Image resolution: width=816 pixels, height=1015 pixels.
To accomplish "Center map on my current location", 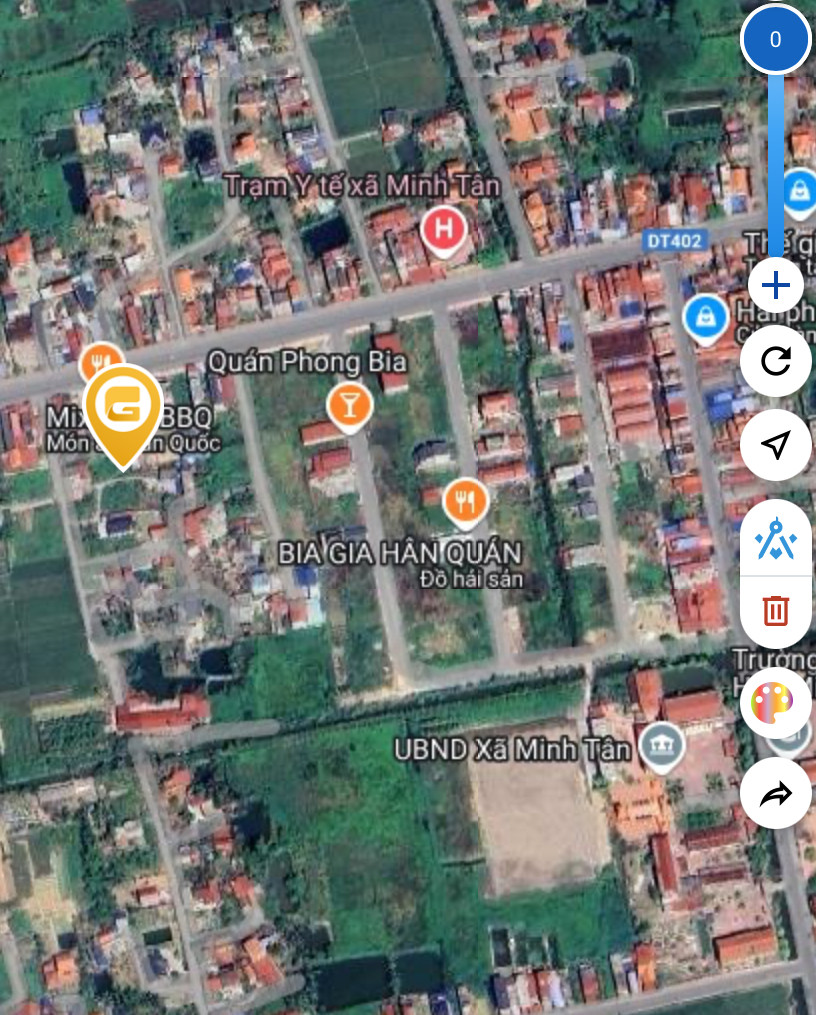I will [776, 446].
